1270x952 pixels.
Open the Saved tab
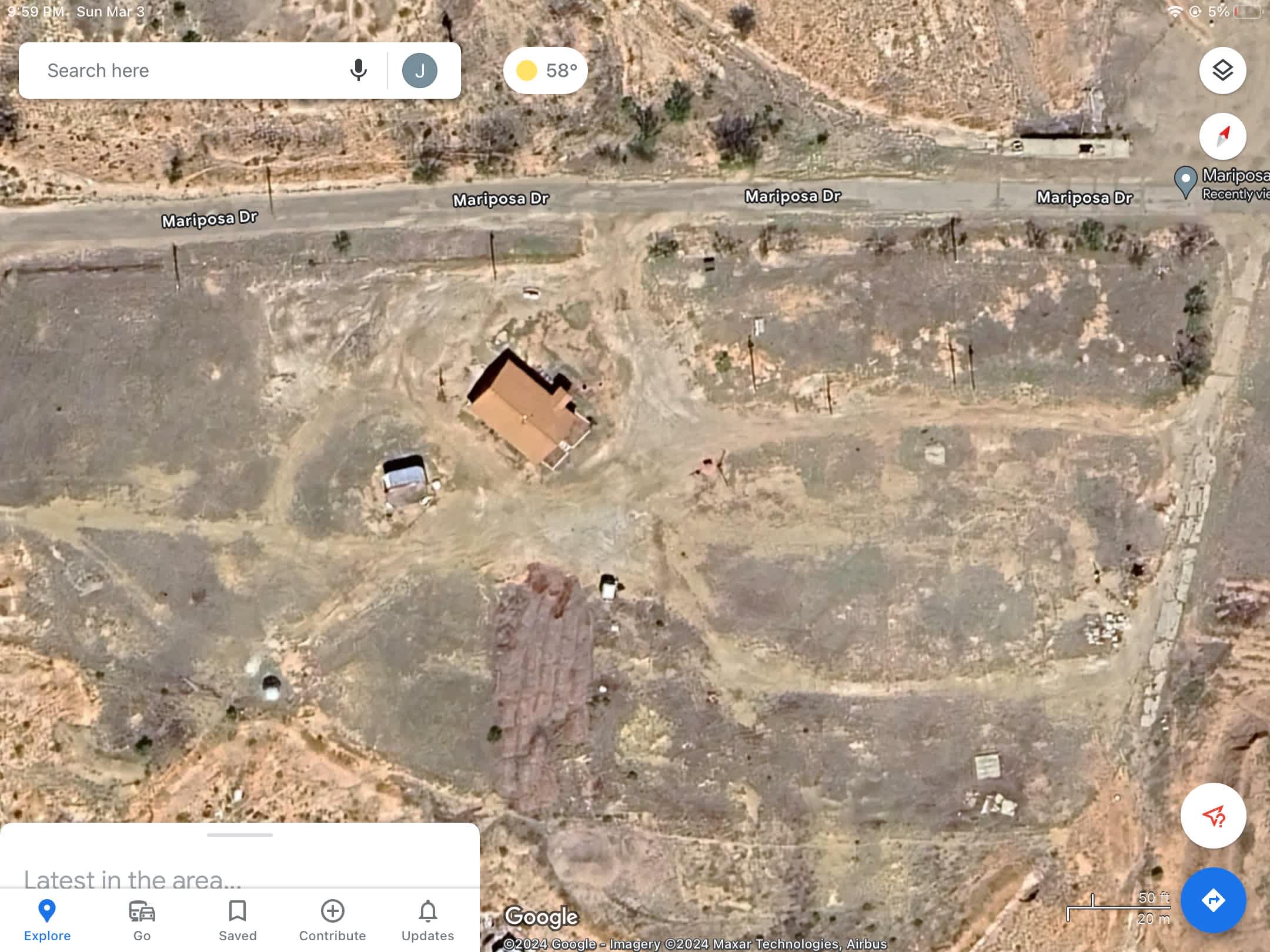pos(238,920)
